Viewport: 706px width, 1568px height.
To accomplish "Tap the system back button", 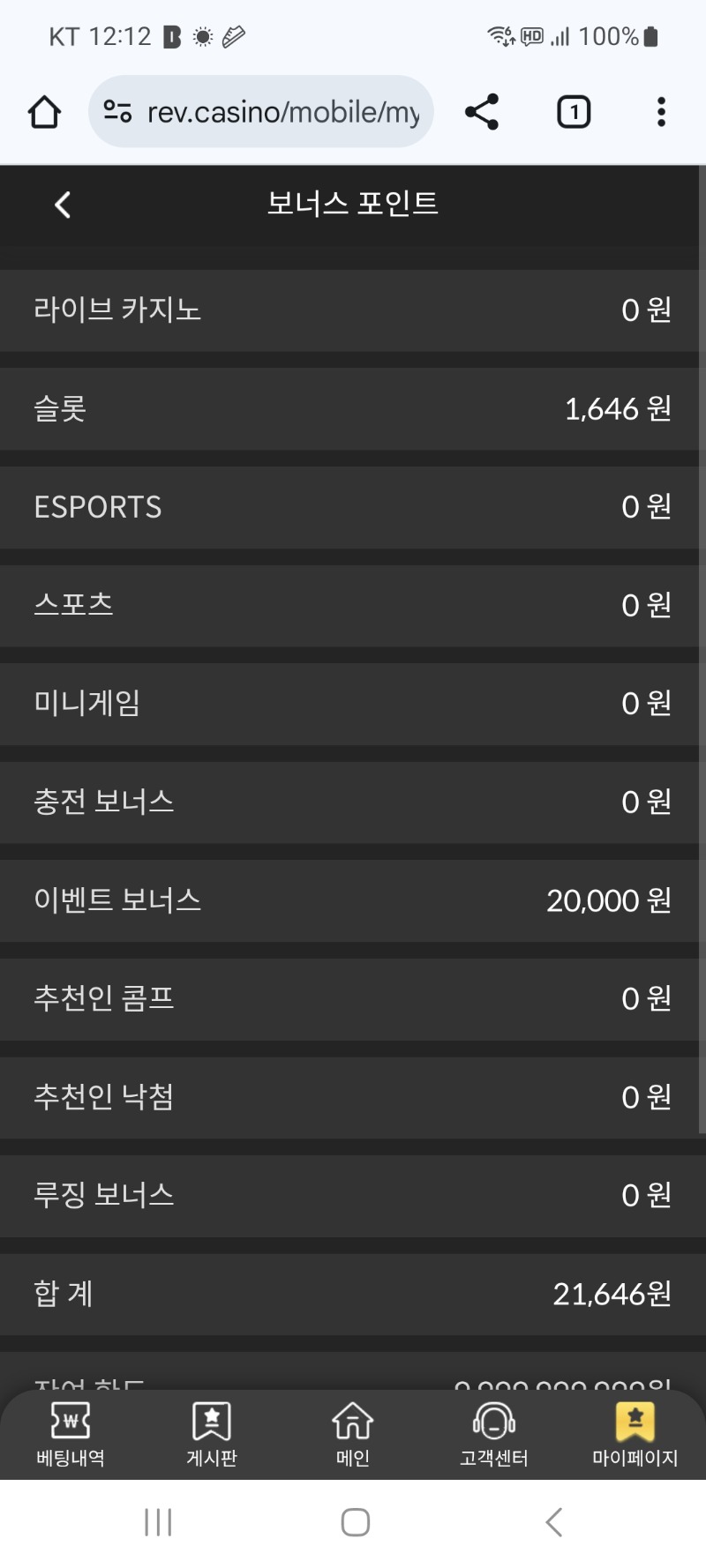I will [553, 1522].
